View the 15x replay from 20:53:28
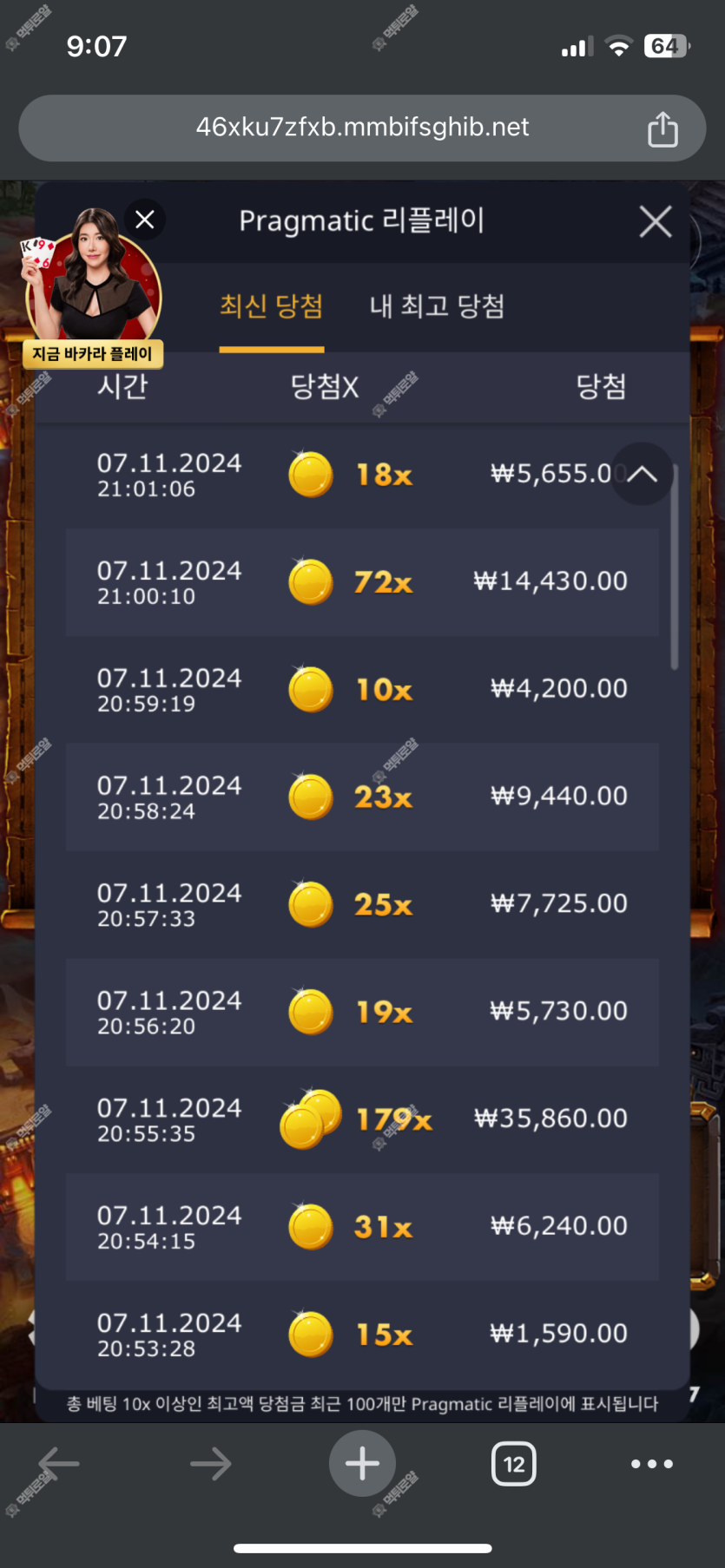Screen dimensions: 725x1568 [362, 1334]
